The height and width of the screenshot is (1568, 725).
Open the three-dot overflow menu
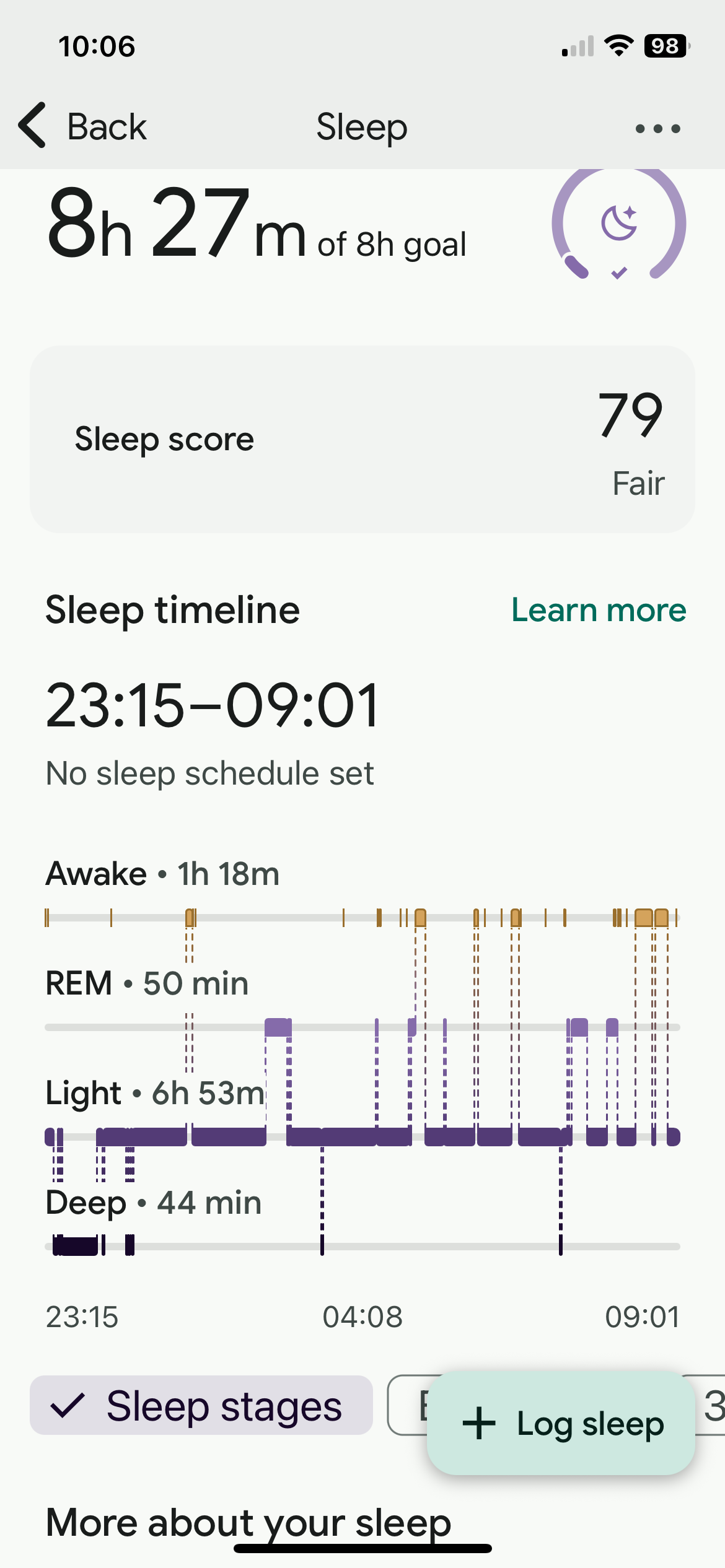pos(657,129)
